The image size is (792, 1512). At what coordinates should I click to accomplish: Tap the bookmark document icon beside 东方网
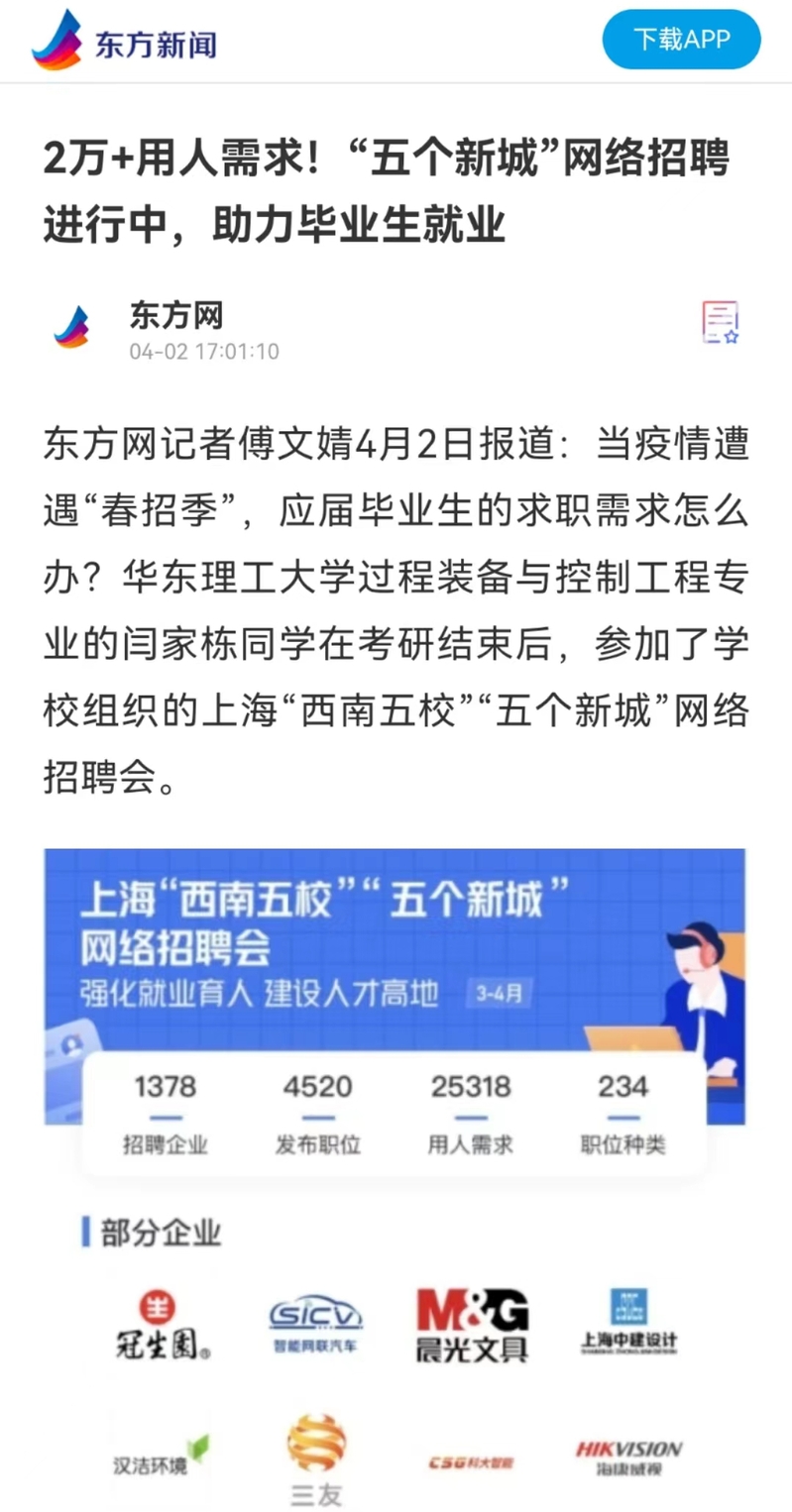721,324
